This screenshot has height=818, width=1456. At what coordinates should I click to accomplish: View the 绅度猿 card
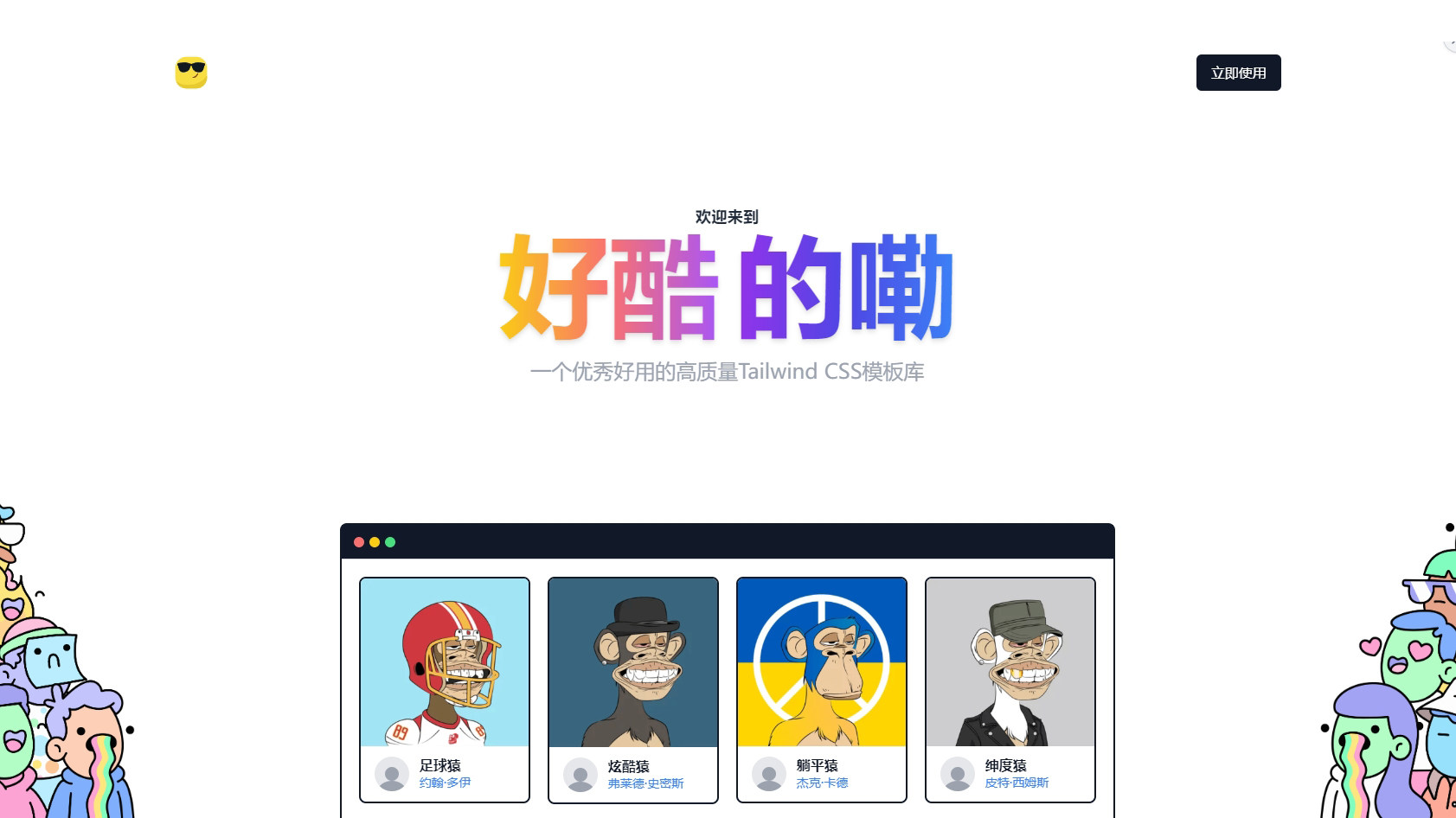coord(1010,689)
